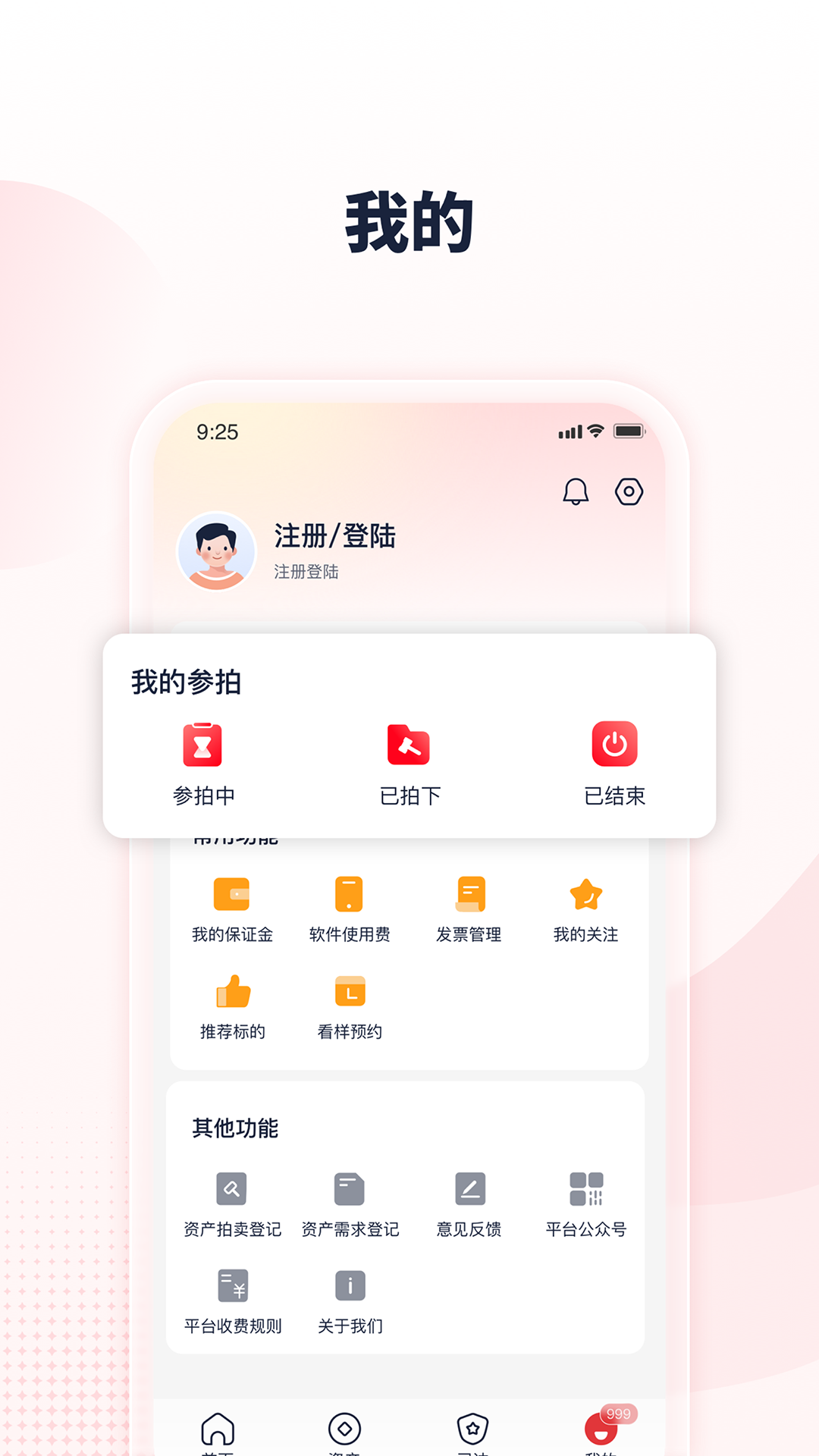Click the 软件使用费 icon
This screenshot has height=1456, width=819.
pos(350,895)
